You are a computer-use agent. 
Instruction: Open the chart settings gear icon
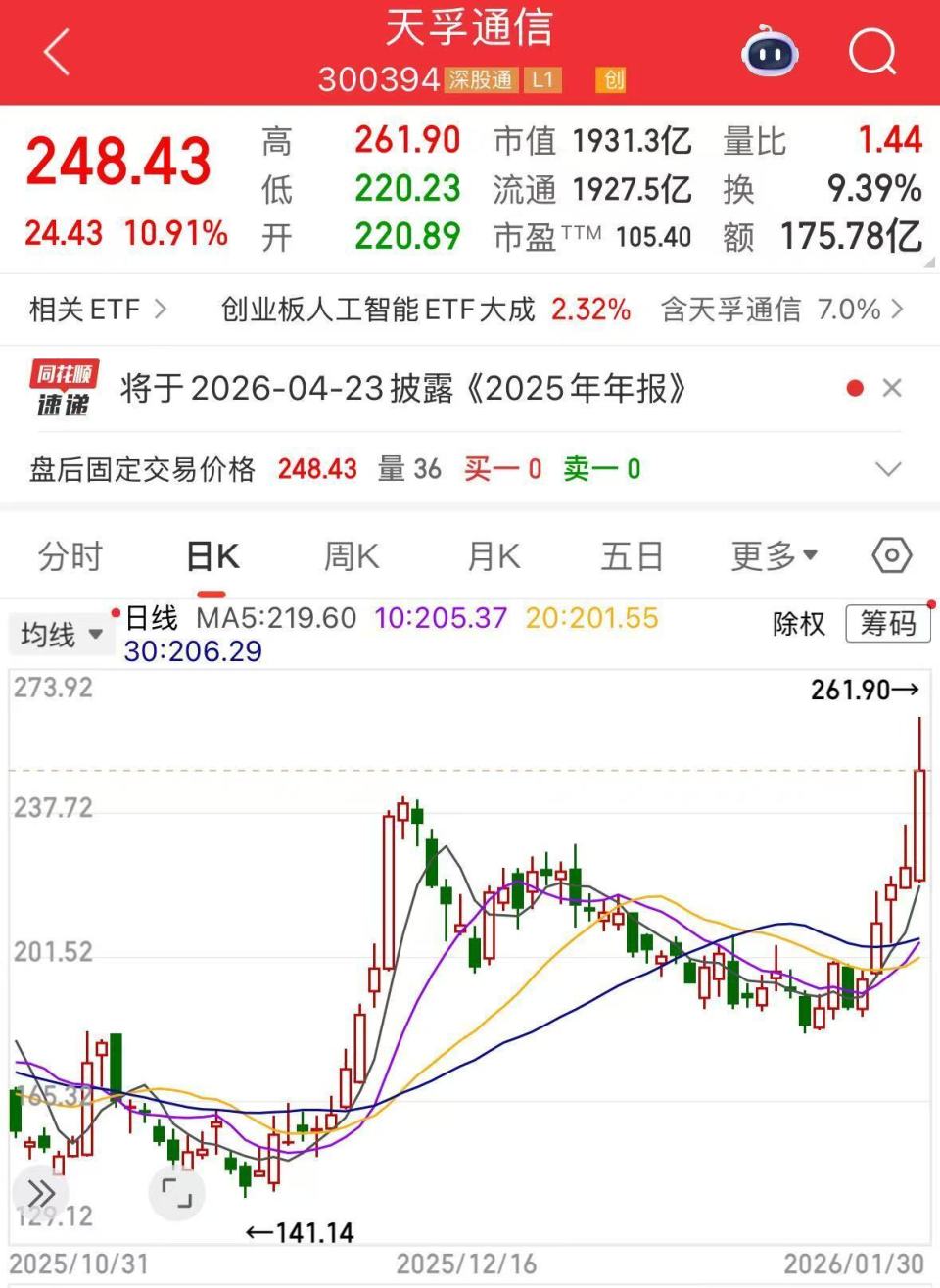tap(889, 554)
